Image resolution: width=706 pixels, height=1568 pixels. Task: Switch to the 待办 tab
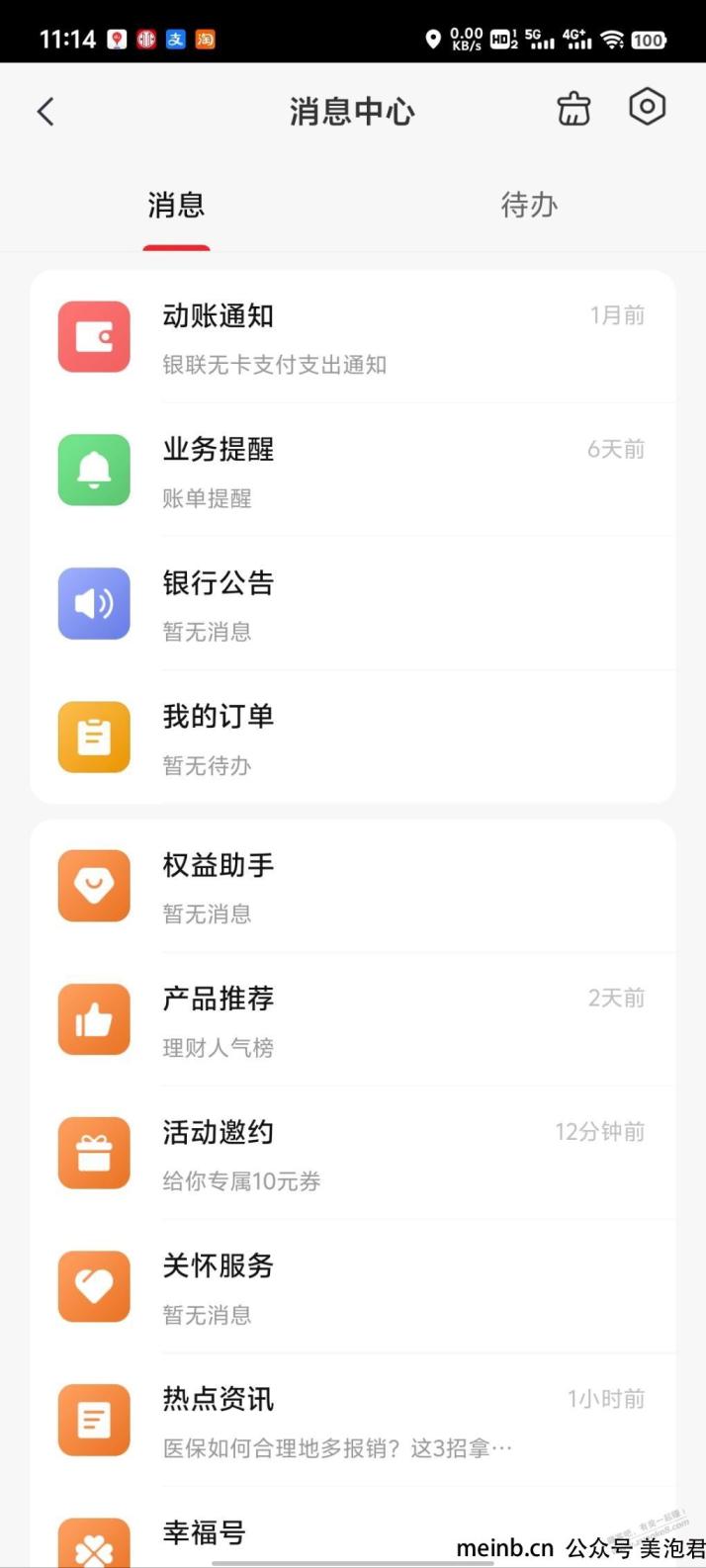tap(529, 205)
